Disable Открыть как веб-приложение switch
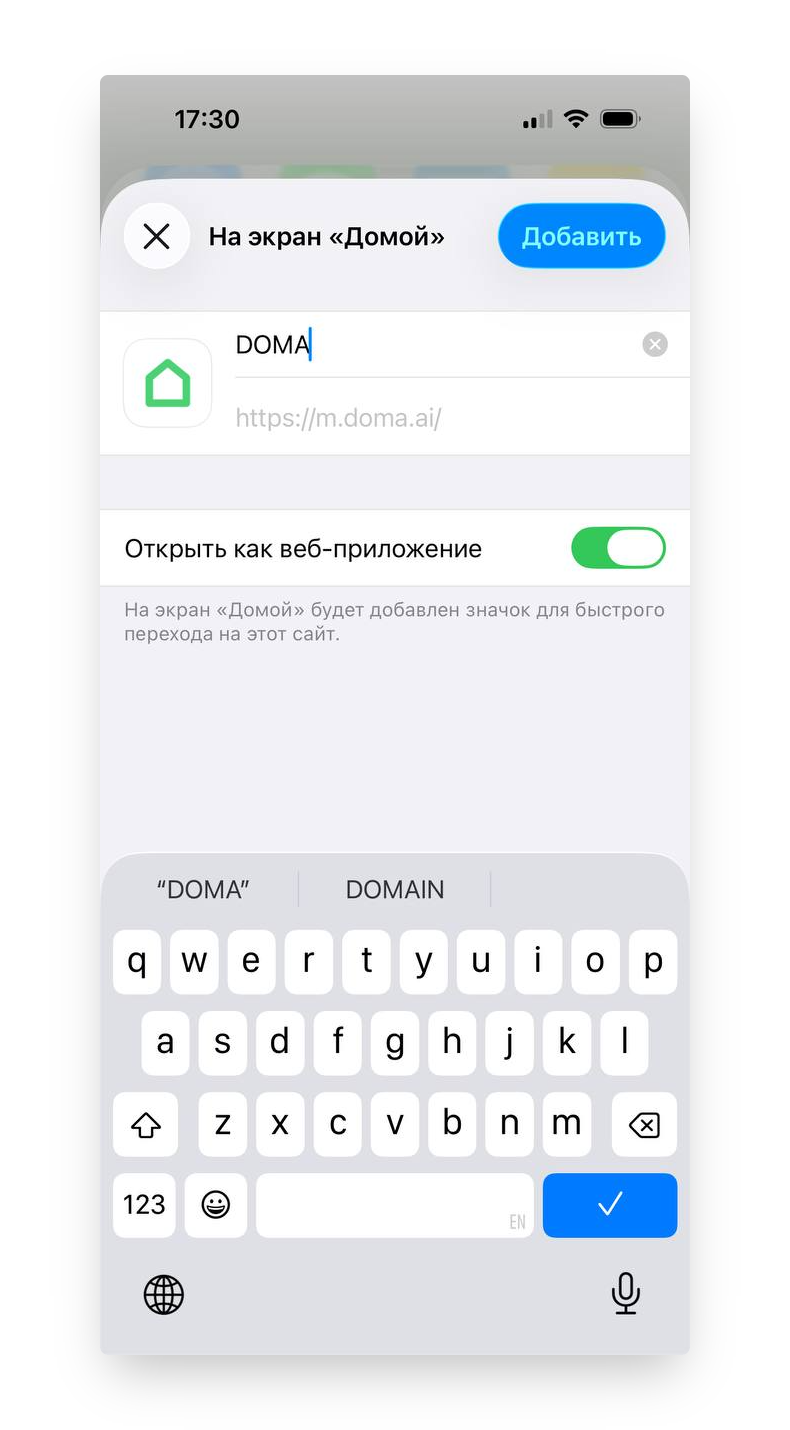This screenshot has width=790, height=1430. point(617,548)
